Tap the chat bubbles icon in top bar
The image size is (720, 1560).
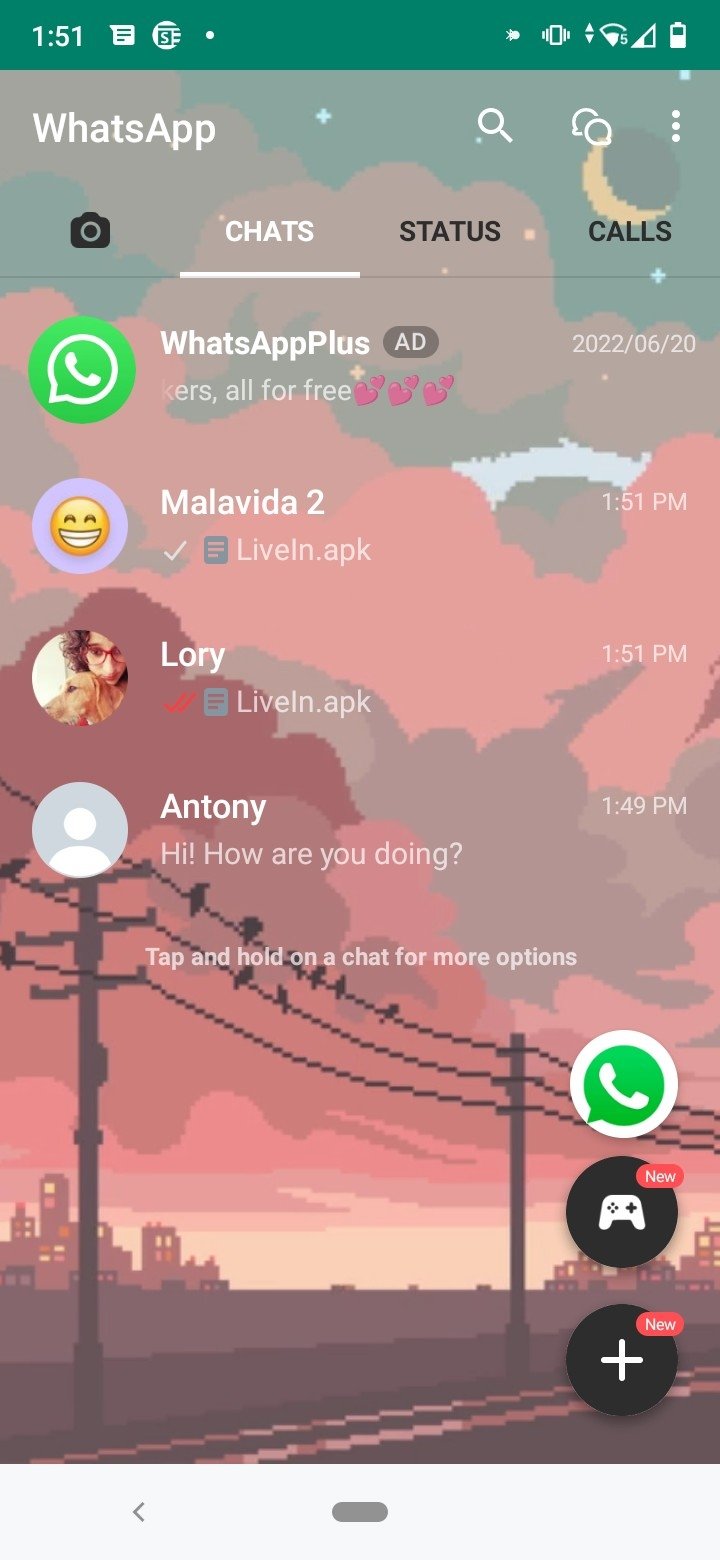[x=591, y=127]
